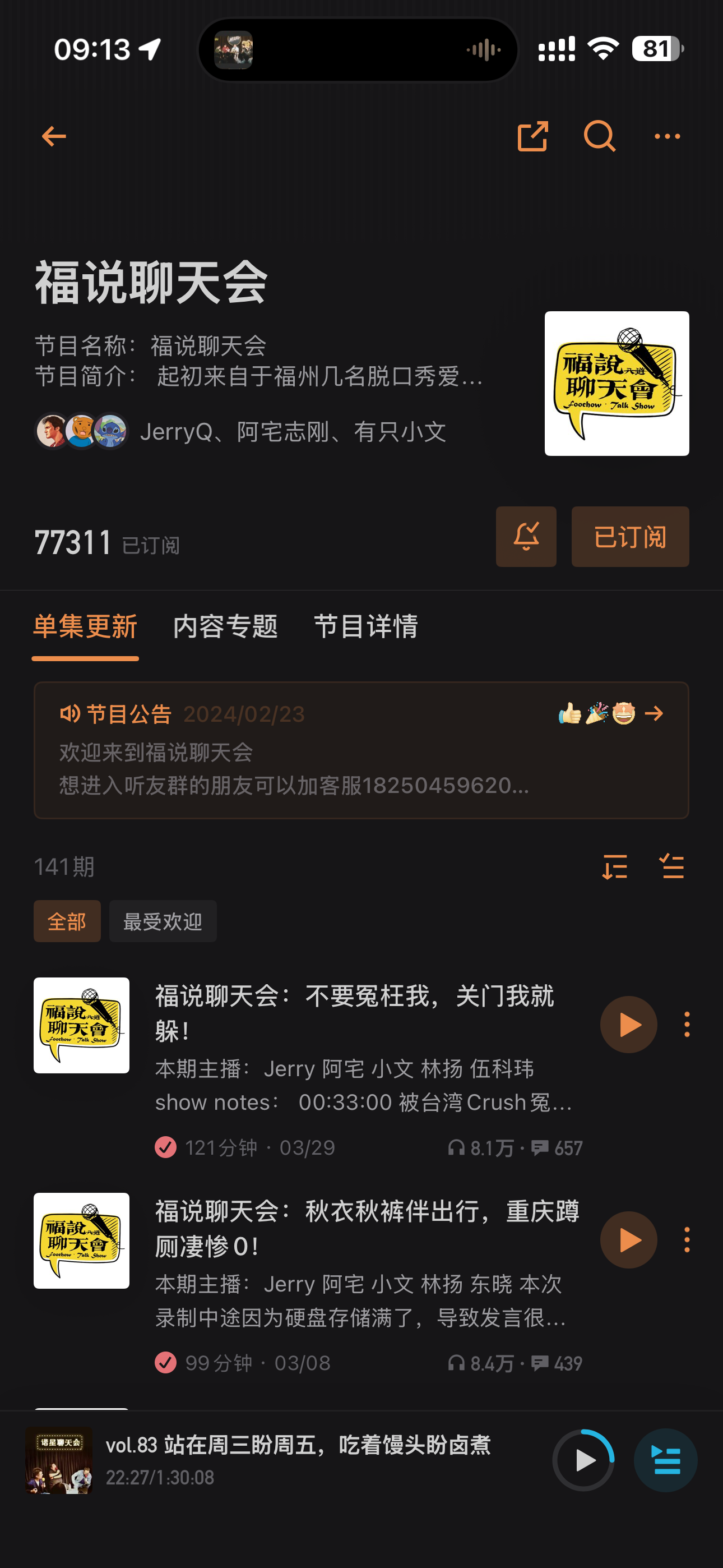Change the episode sort order
Image resolution: width=723 pixels, height=1568 pixels.
pyautogui.click(x=615, y=866)
